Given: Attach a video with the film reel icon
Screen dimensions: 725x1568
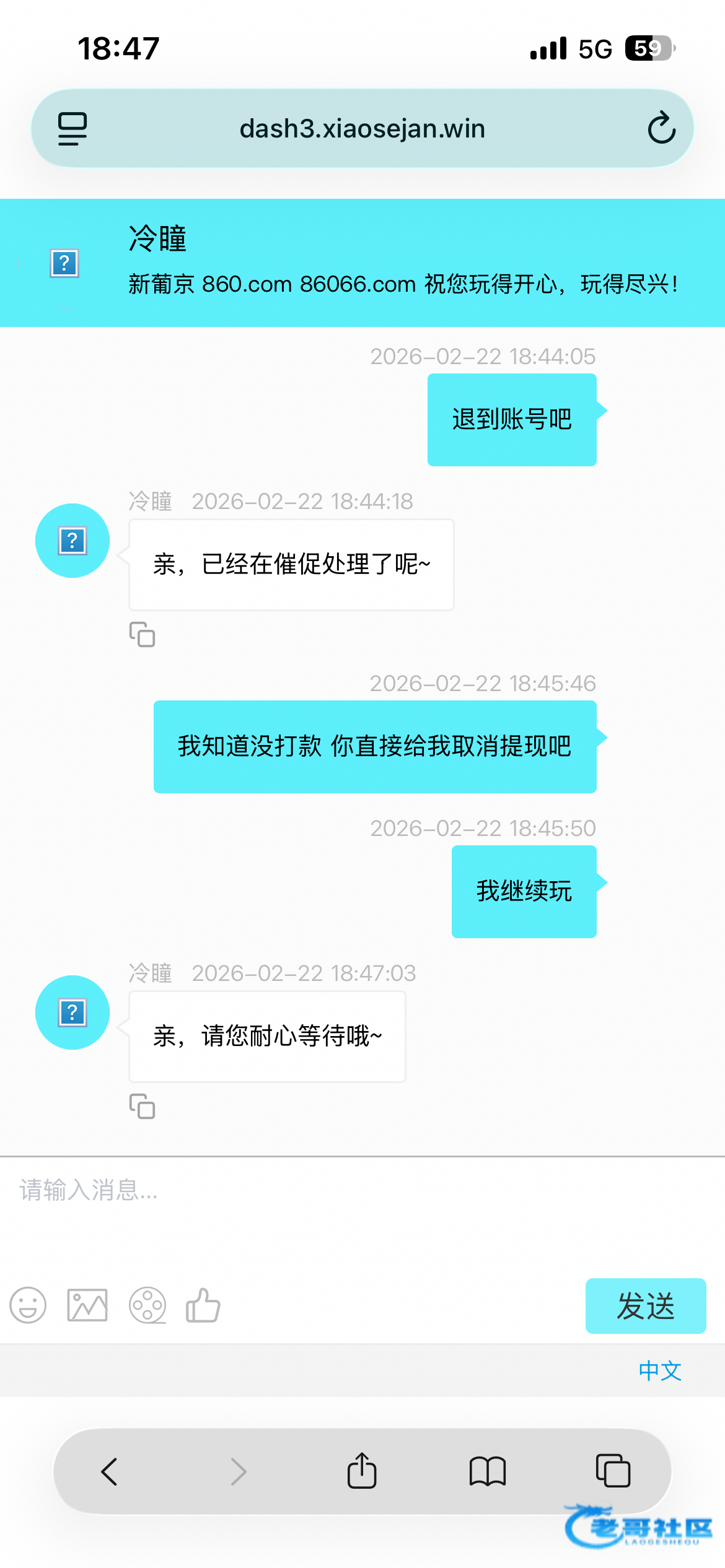Looking at the screenshot, I should point(147,1305).
